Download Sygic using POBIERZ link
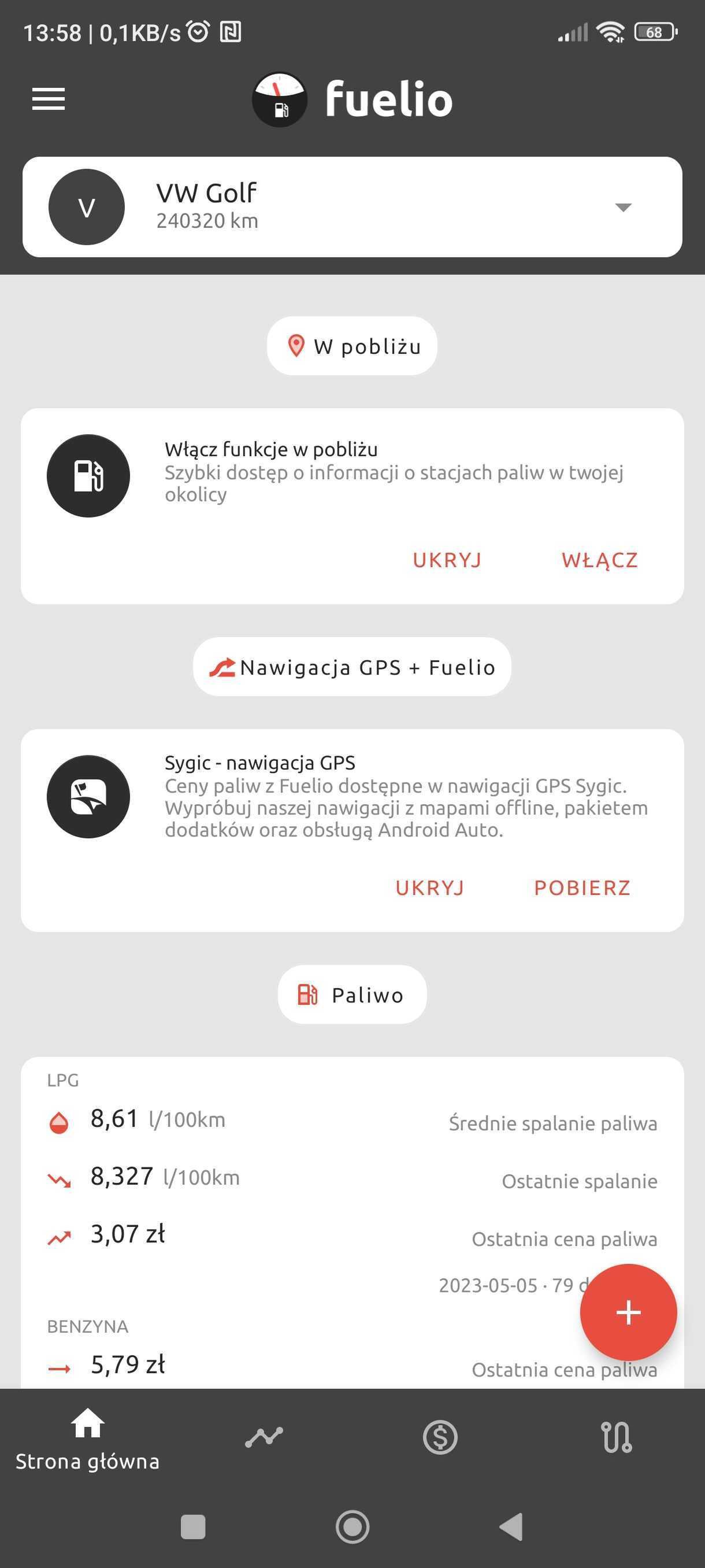The width and height of the screenshot is (705, 1568). click(x=581, y=888)
